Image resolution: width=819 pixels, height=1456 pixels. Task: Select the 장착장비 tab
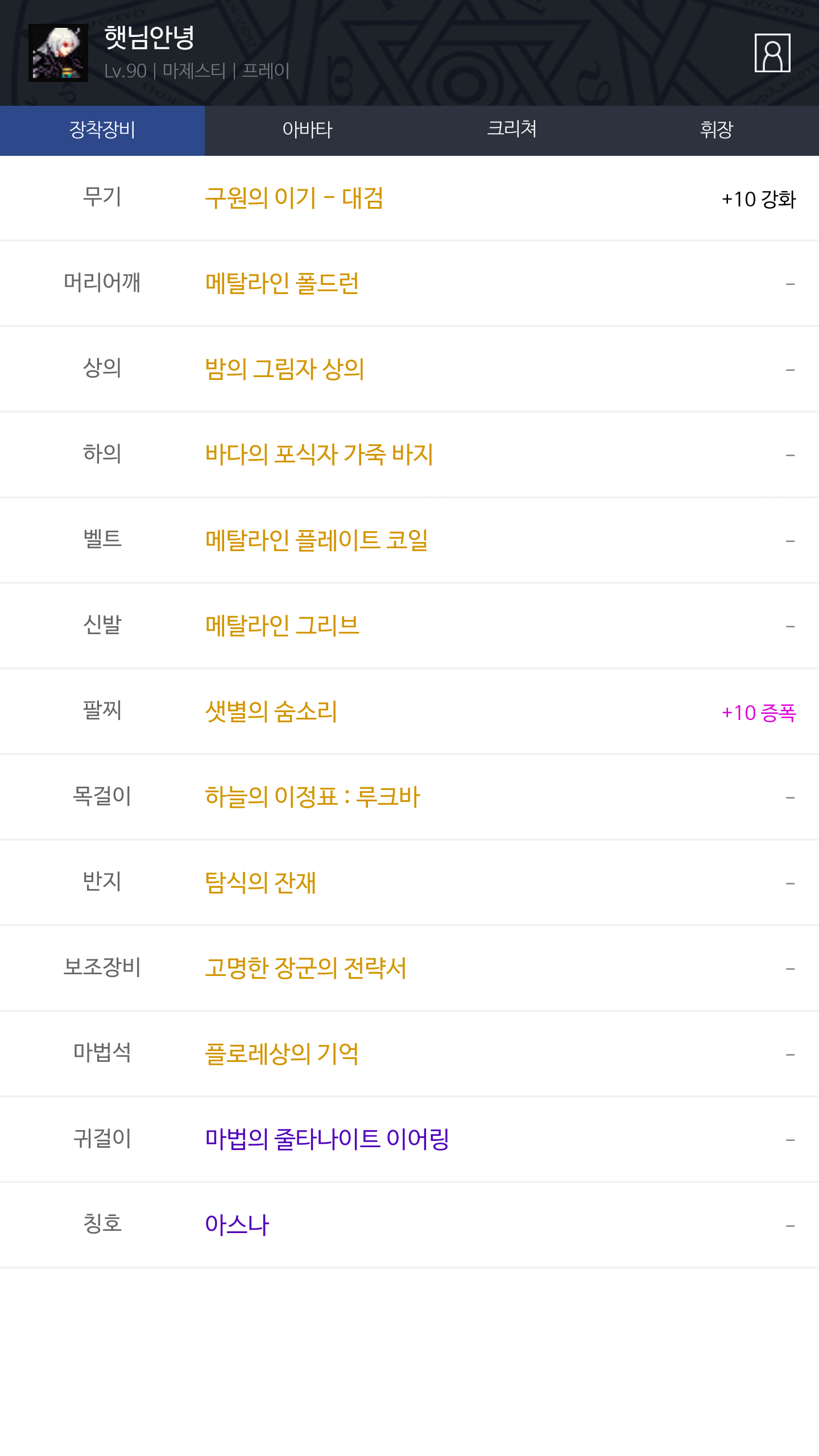[x=102, y=130]
